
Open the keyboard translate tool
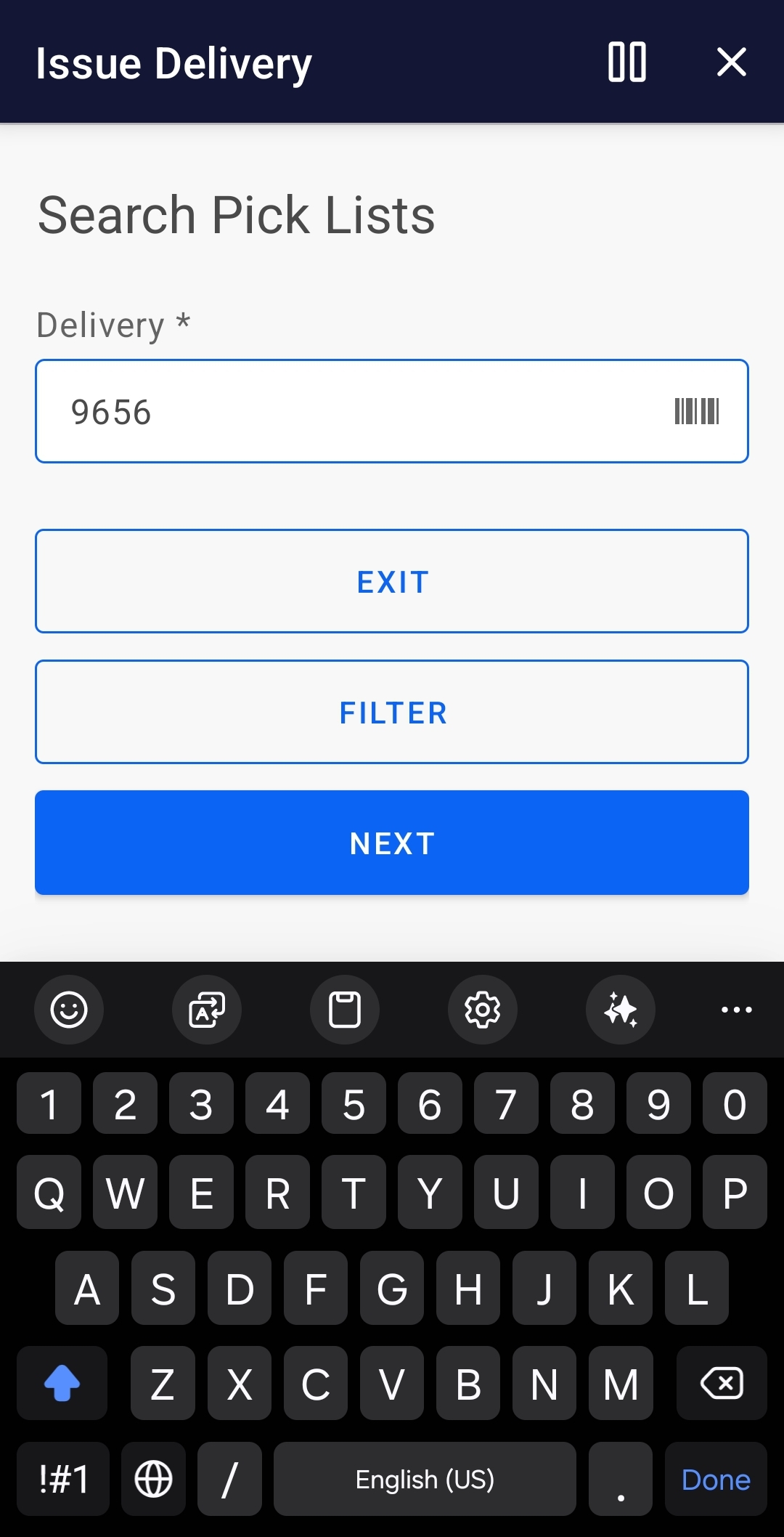click(206, 1010)
